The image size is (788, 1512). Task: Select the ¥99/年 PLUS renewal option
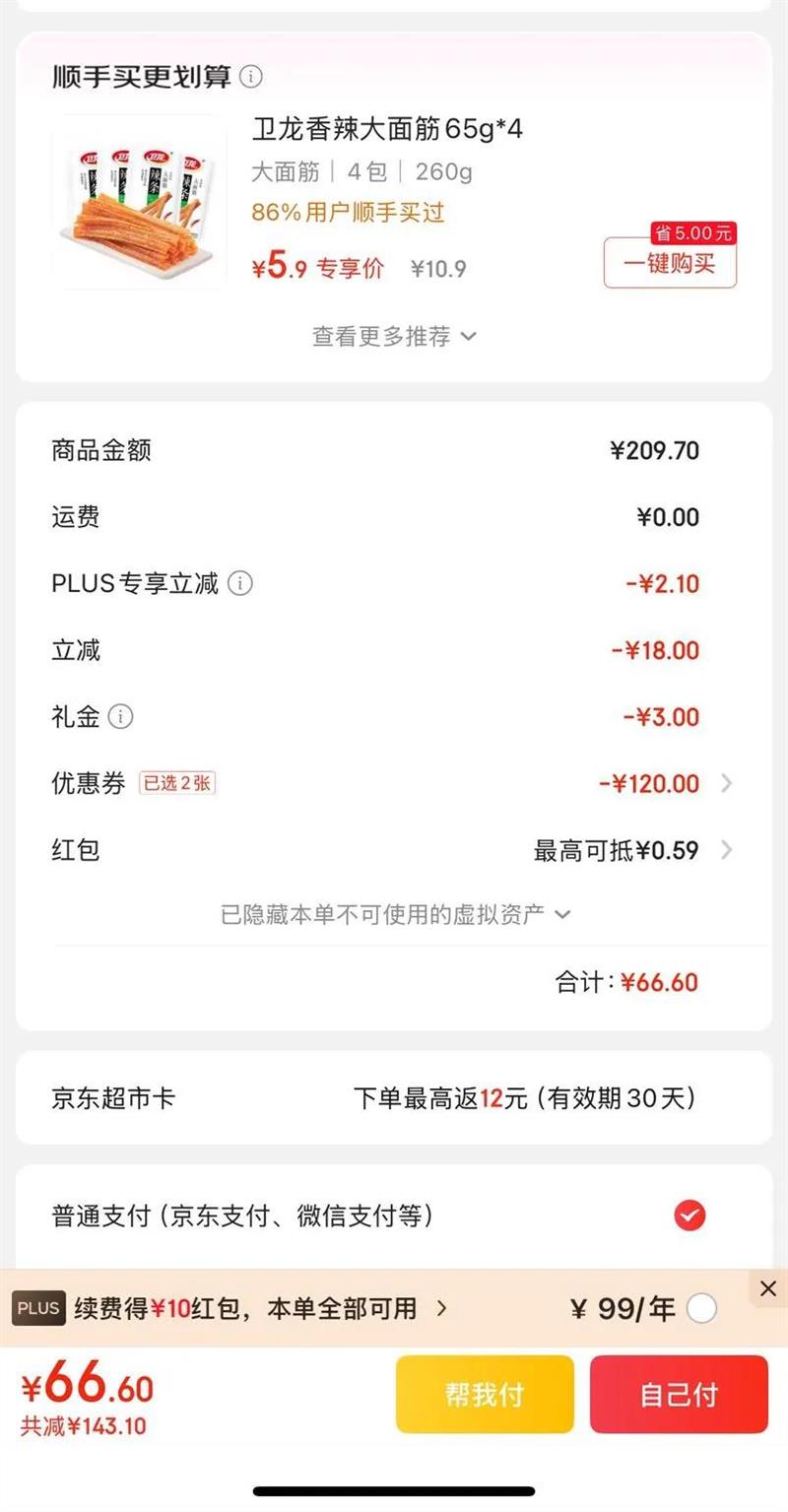click(701, 1309)
